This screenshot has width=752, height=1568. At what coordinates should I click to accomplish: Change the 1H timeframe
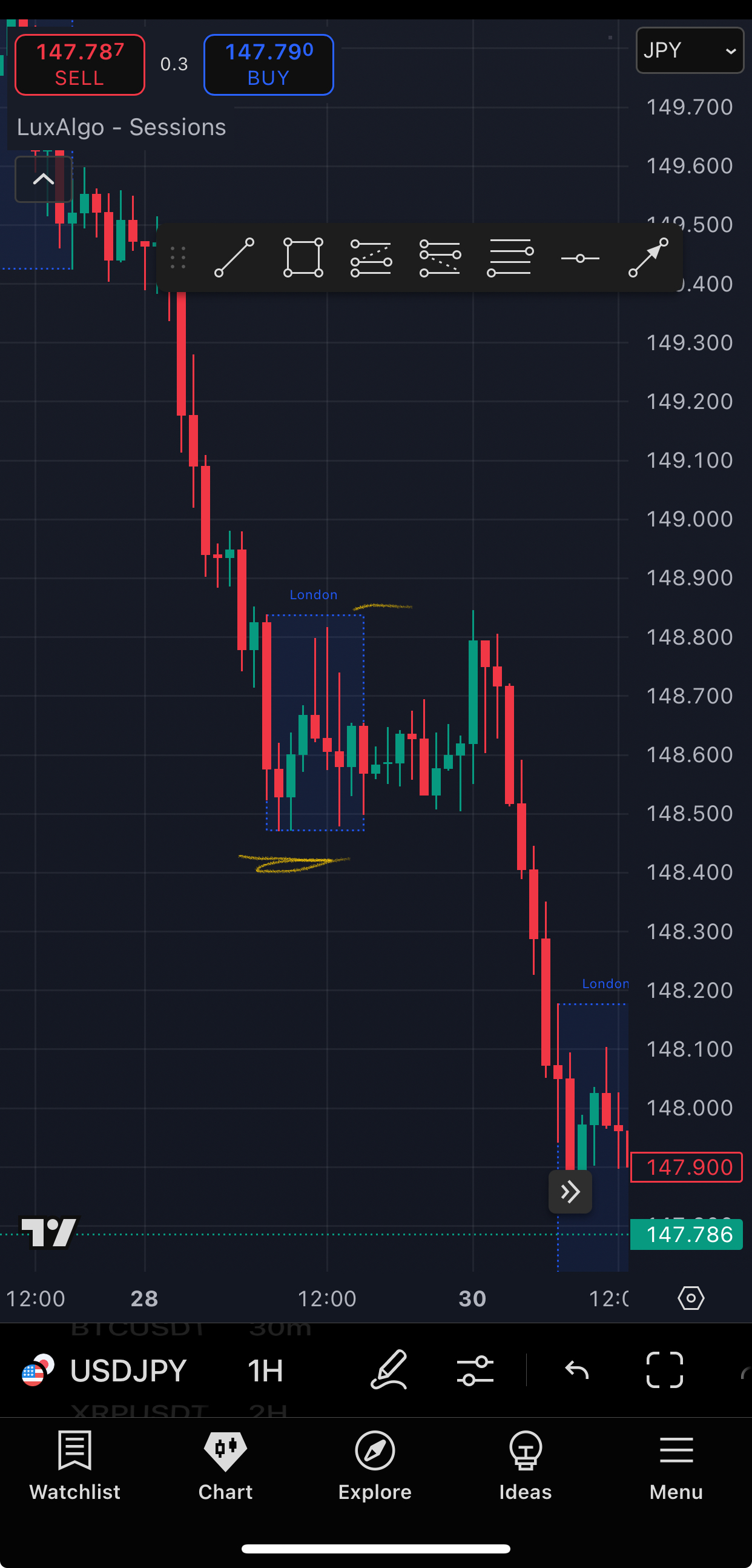click(265, 1370)
